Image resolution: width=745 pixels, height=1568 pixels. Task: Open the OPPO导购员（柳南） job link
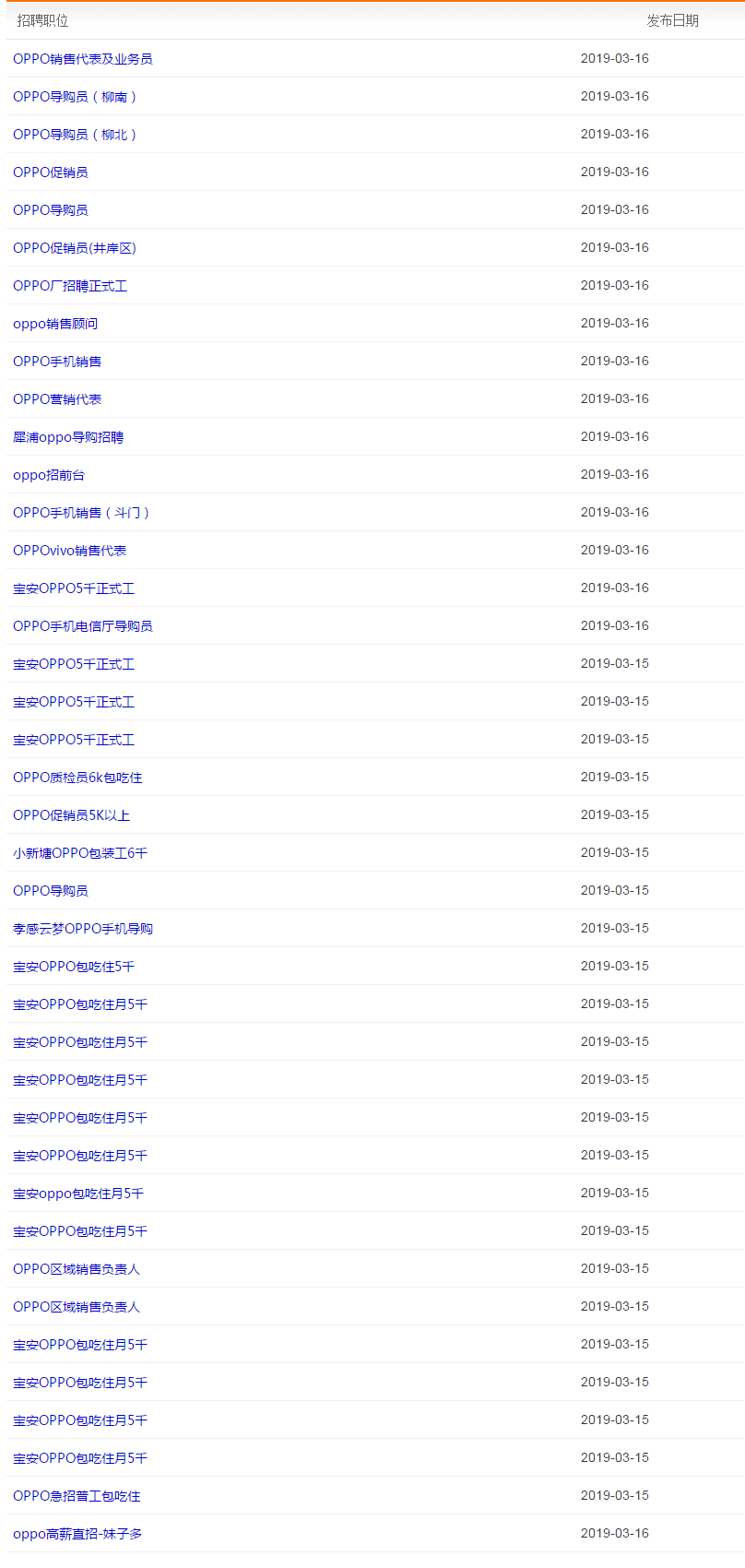(x=75, y=97)
